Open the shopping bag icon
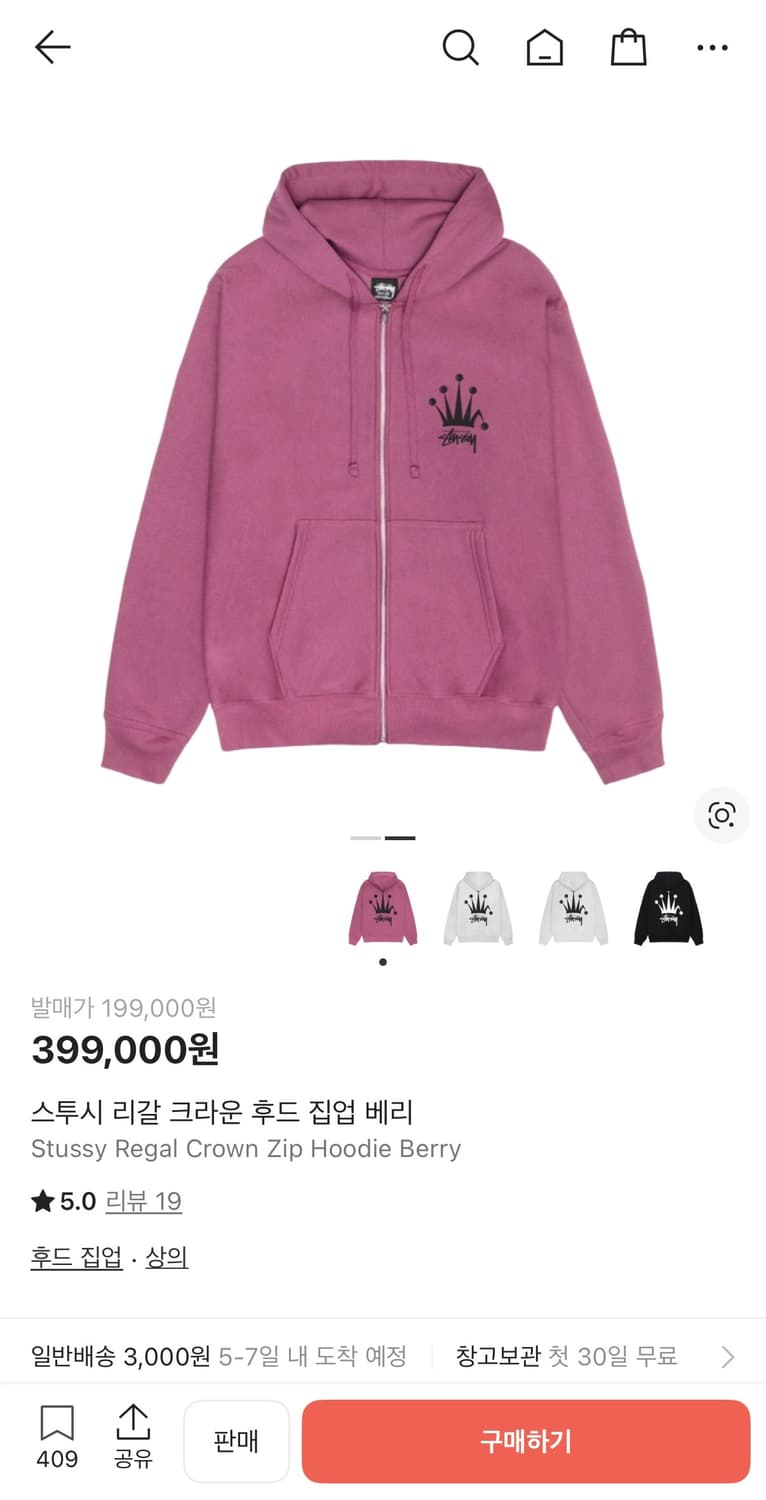Screen dimensions: 766x1500 click(628, 47)
